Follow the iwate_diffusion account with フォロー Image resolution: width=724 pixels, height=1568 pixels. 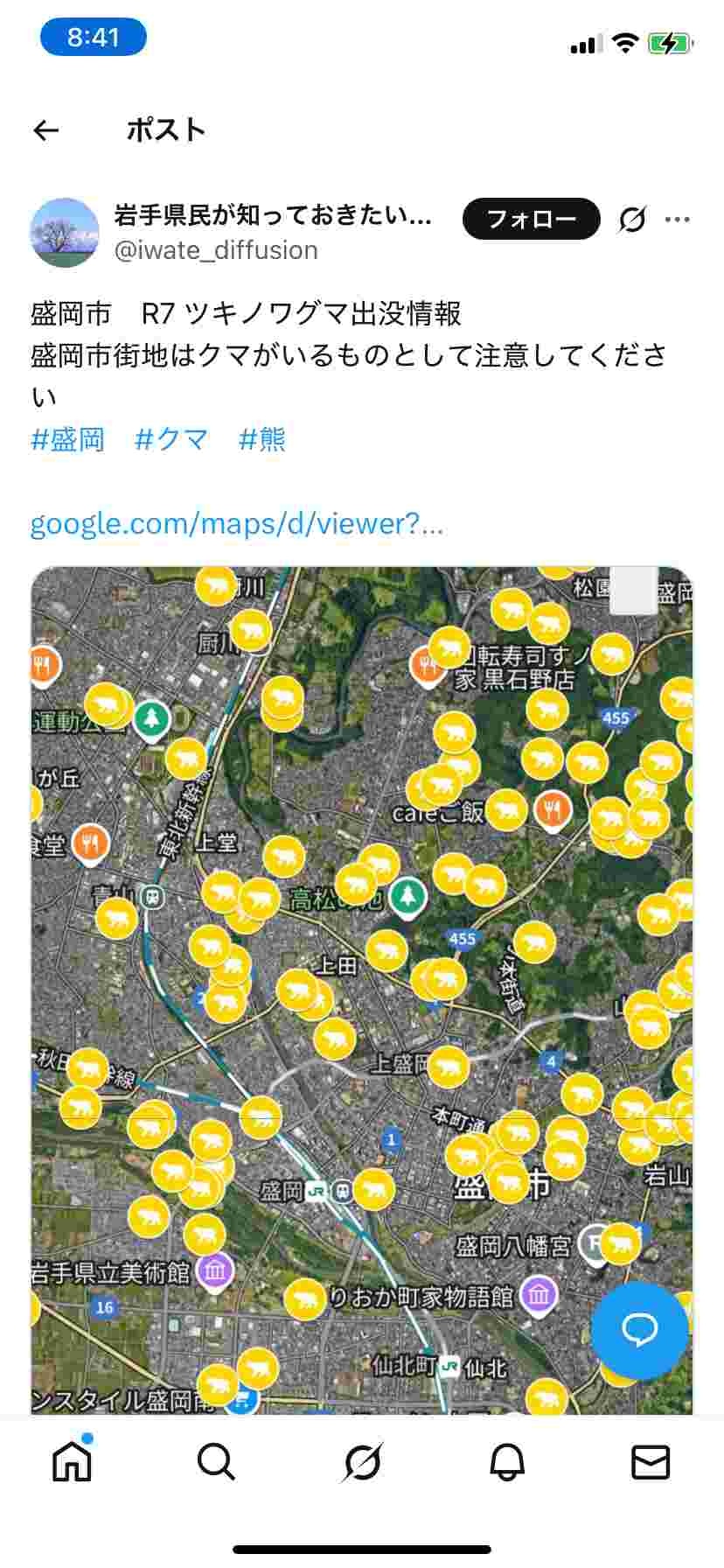531,219
